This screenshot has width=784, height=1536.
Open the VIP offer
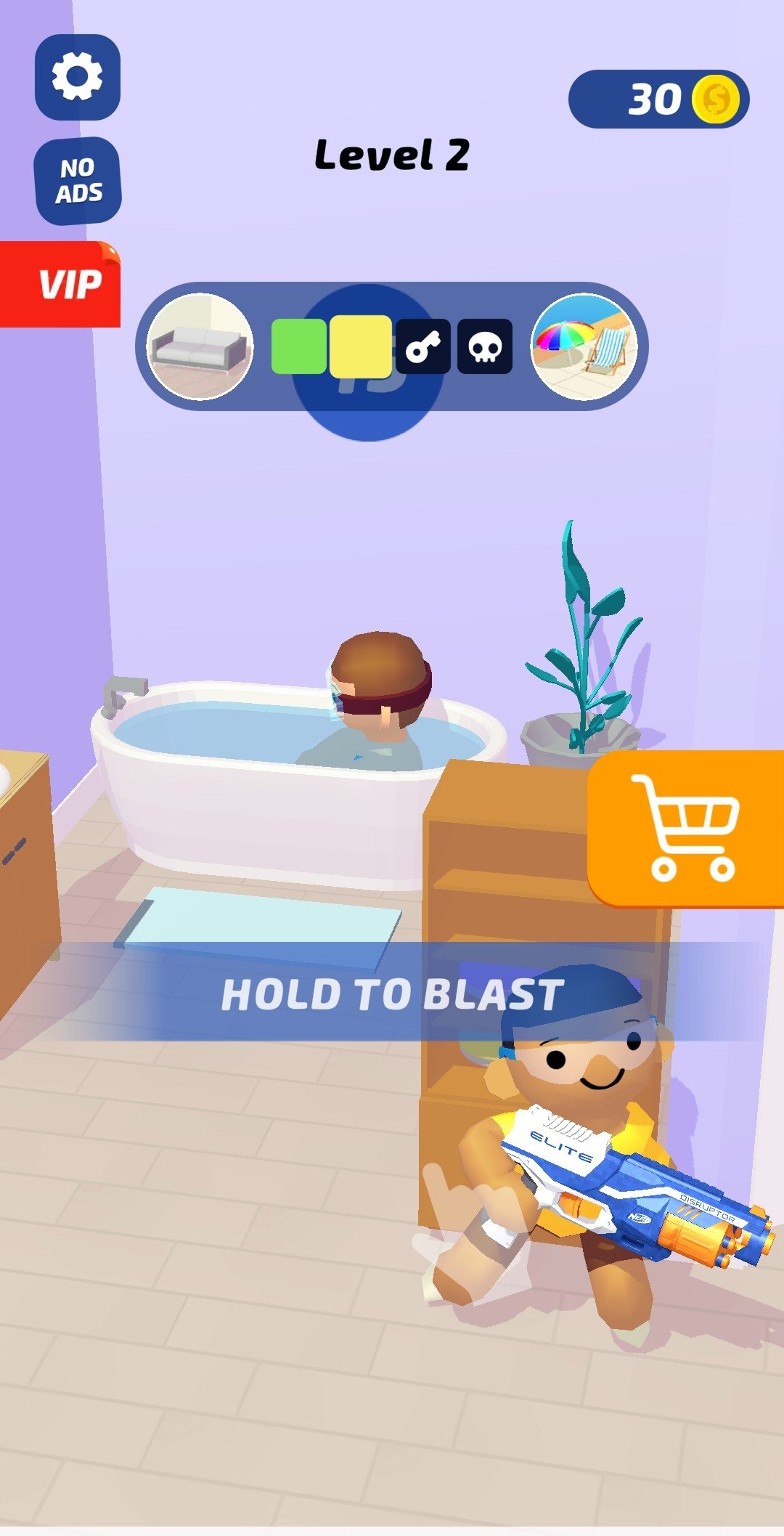pyautogui.click(x=60, y=284)
